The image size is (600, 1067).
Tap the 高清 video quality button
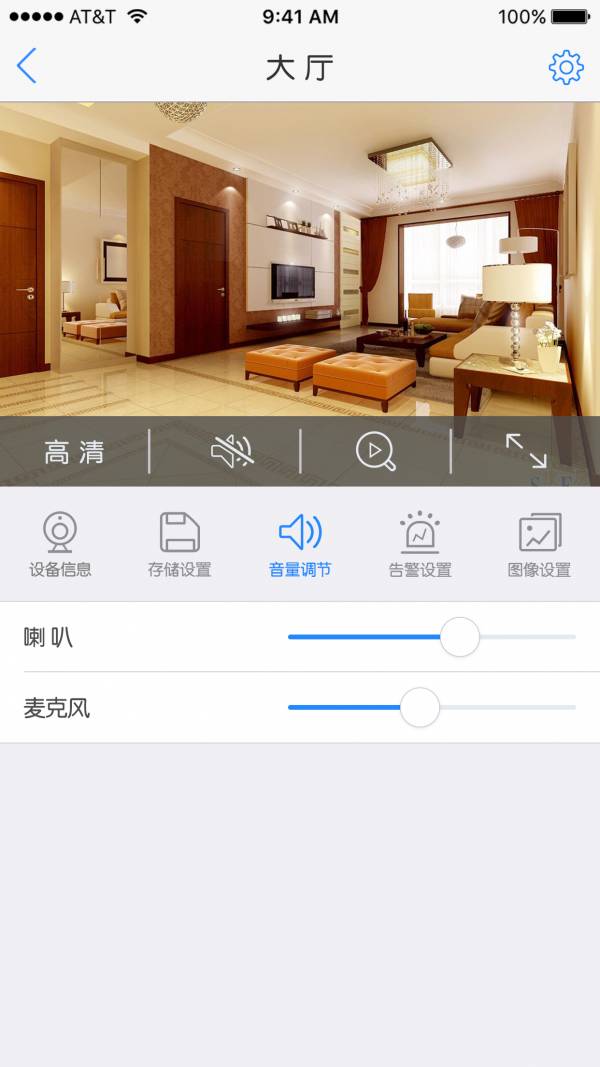coord(74,452)
